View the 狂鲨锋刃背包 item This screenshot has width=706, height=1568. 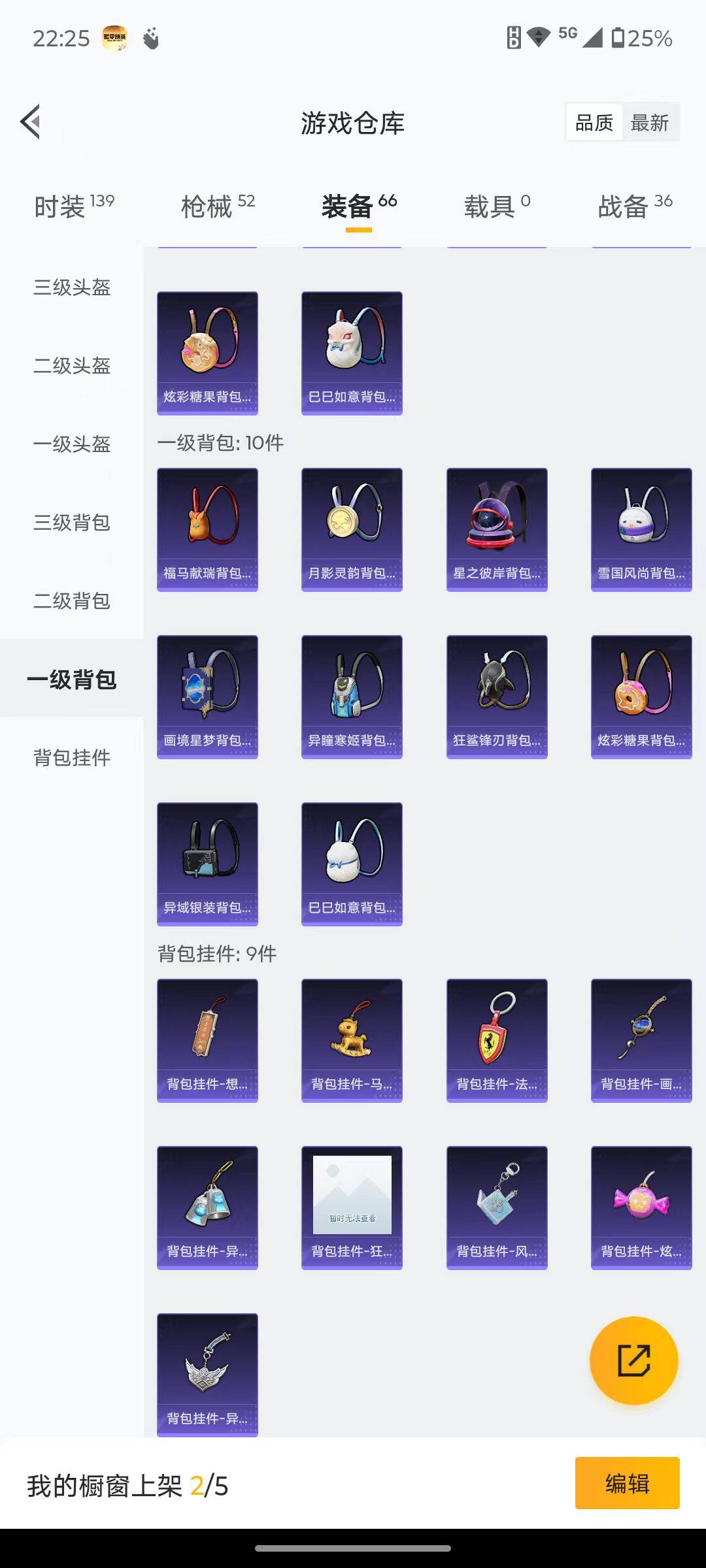[x=497, y=696]
